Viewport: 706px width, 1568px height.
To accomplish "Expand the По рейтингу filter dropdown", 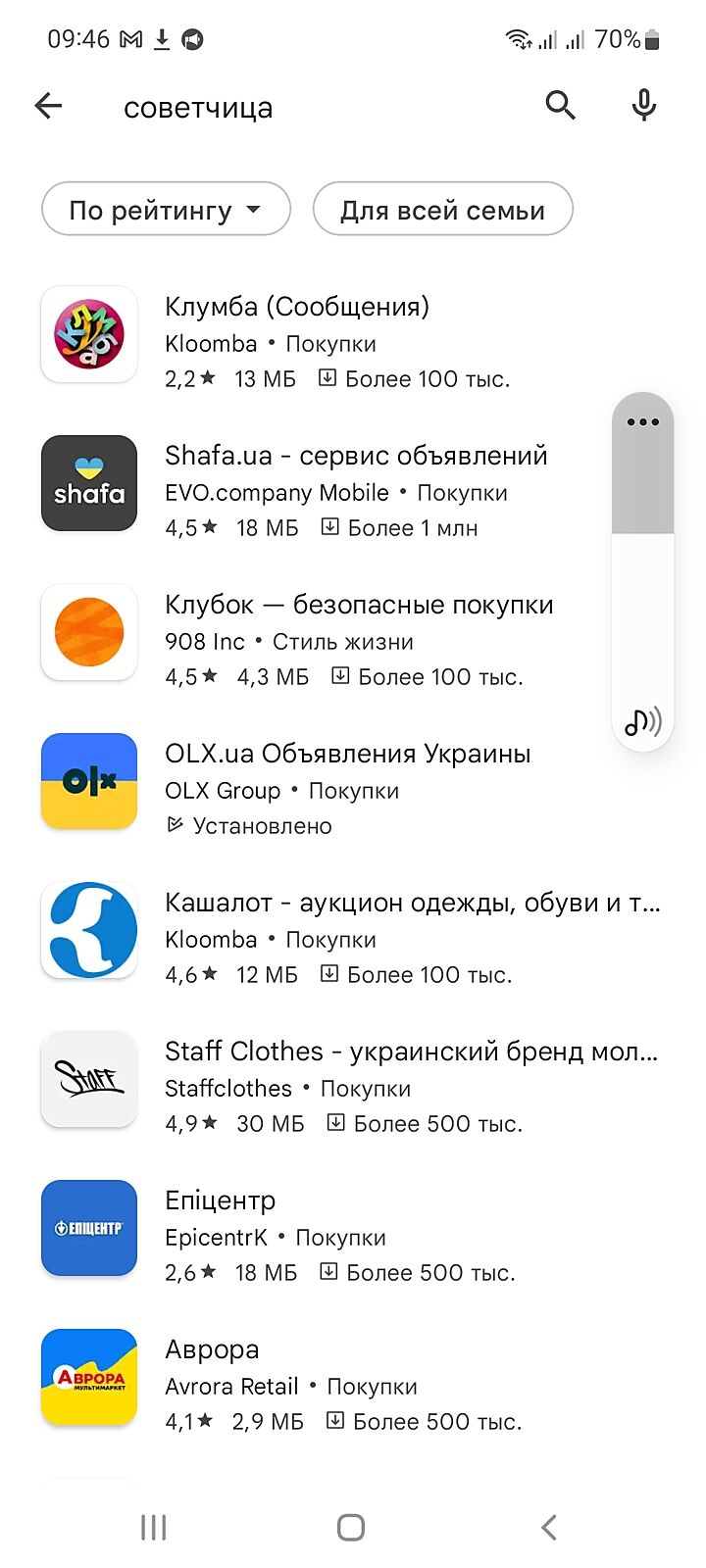I will tap(166, 210).
